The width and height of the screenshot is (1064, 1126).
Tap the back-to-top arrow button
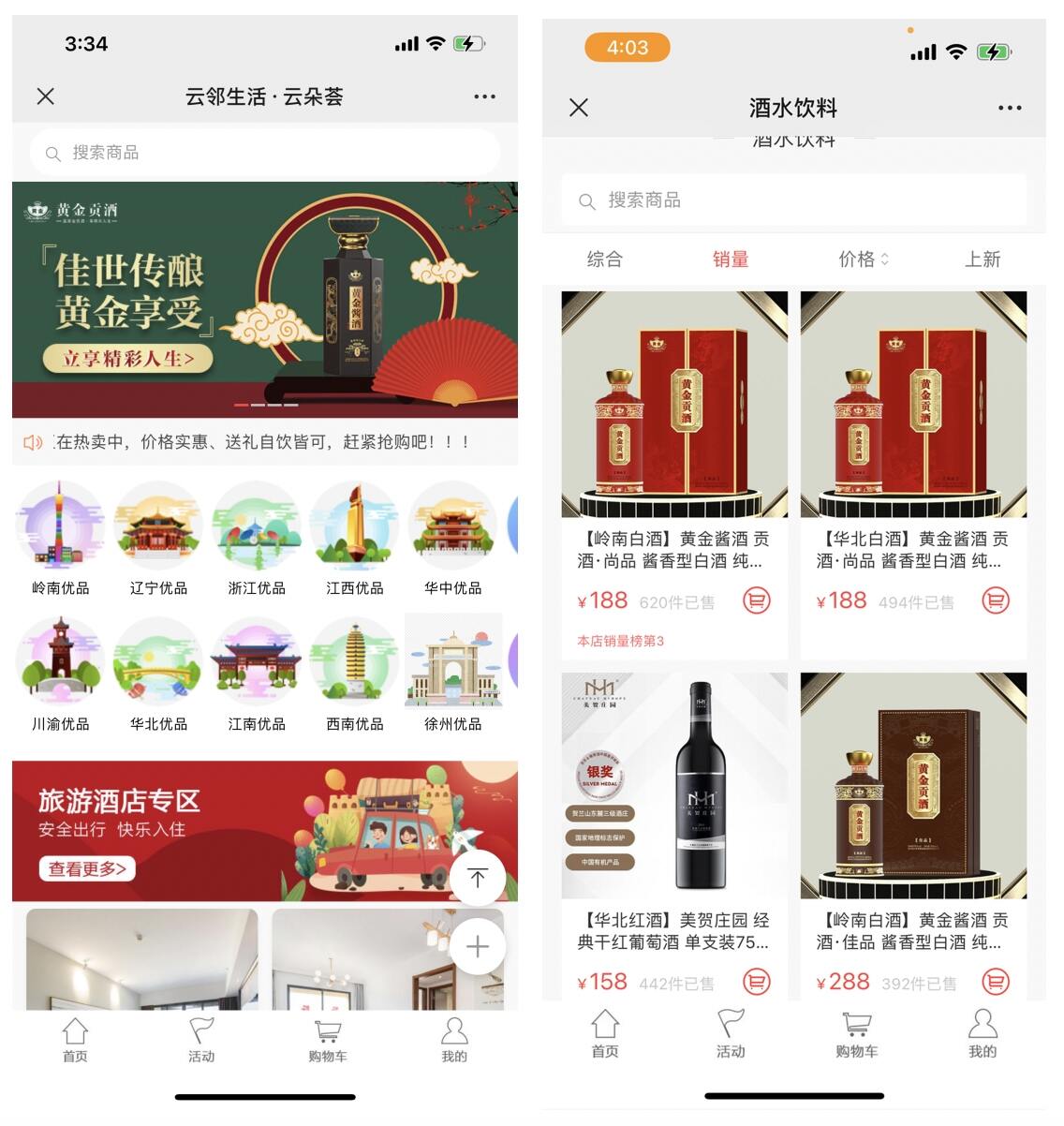478,878
